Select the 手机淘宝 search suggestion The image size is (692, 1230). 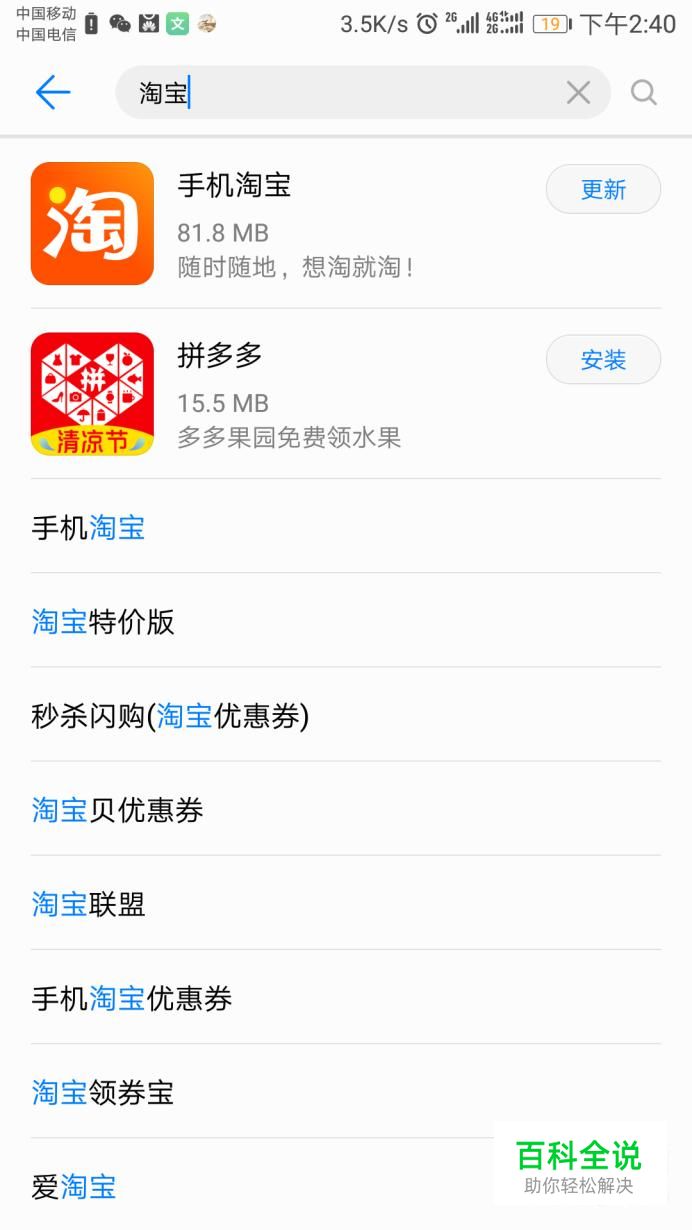(89, 527)
